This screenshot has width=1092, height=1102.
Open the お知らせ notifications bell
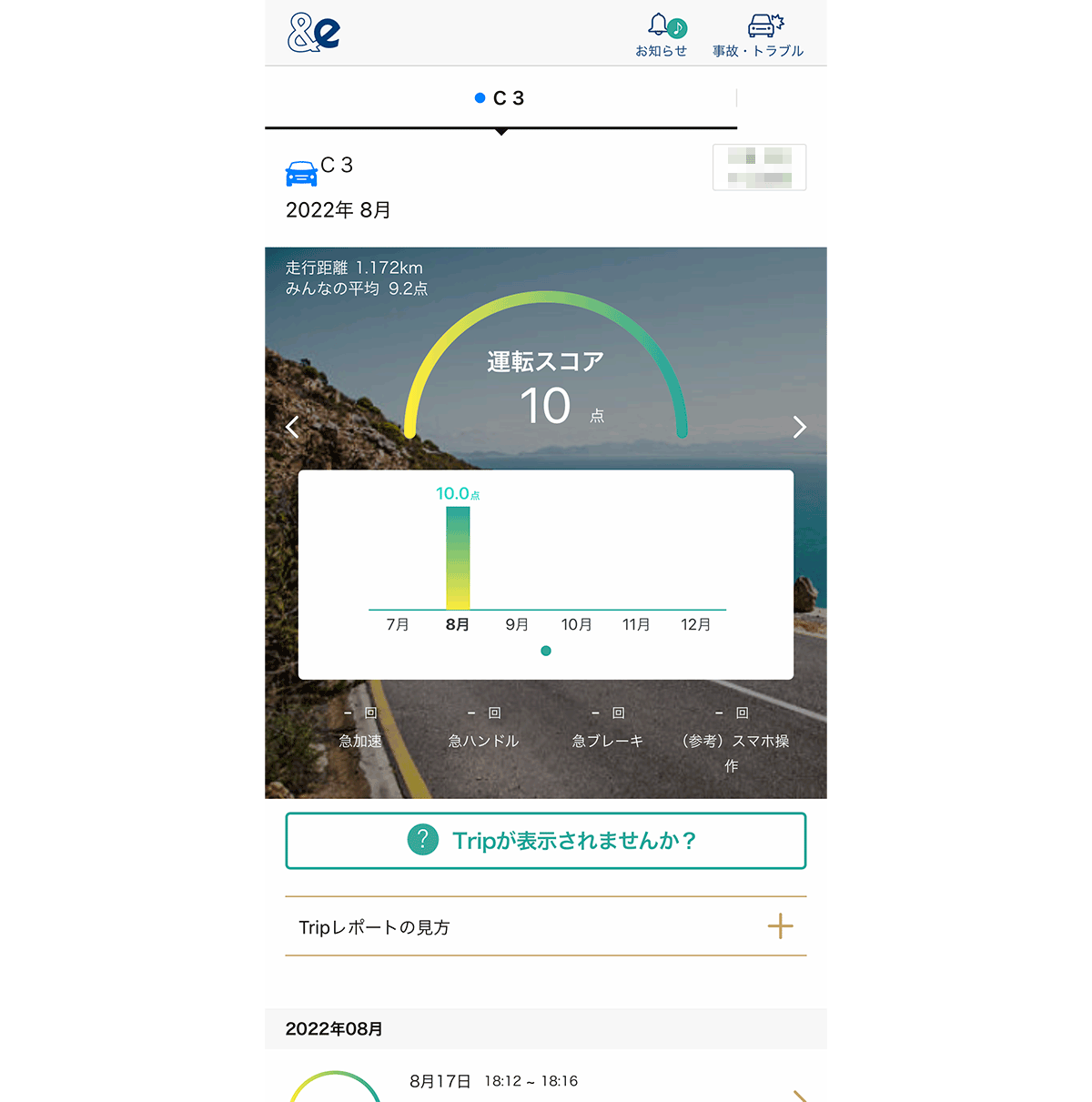[x=662, y=35]
